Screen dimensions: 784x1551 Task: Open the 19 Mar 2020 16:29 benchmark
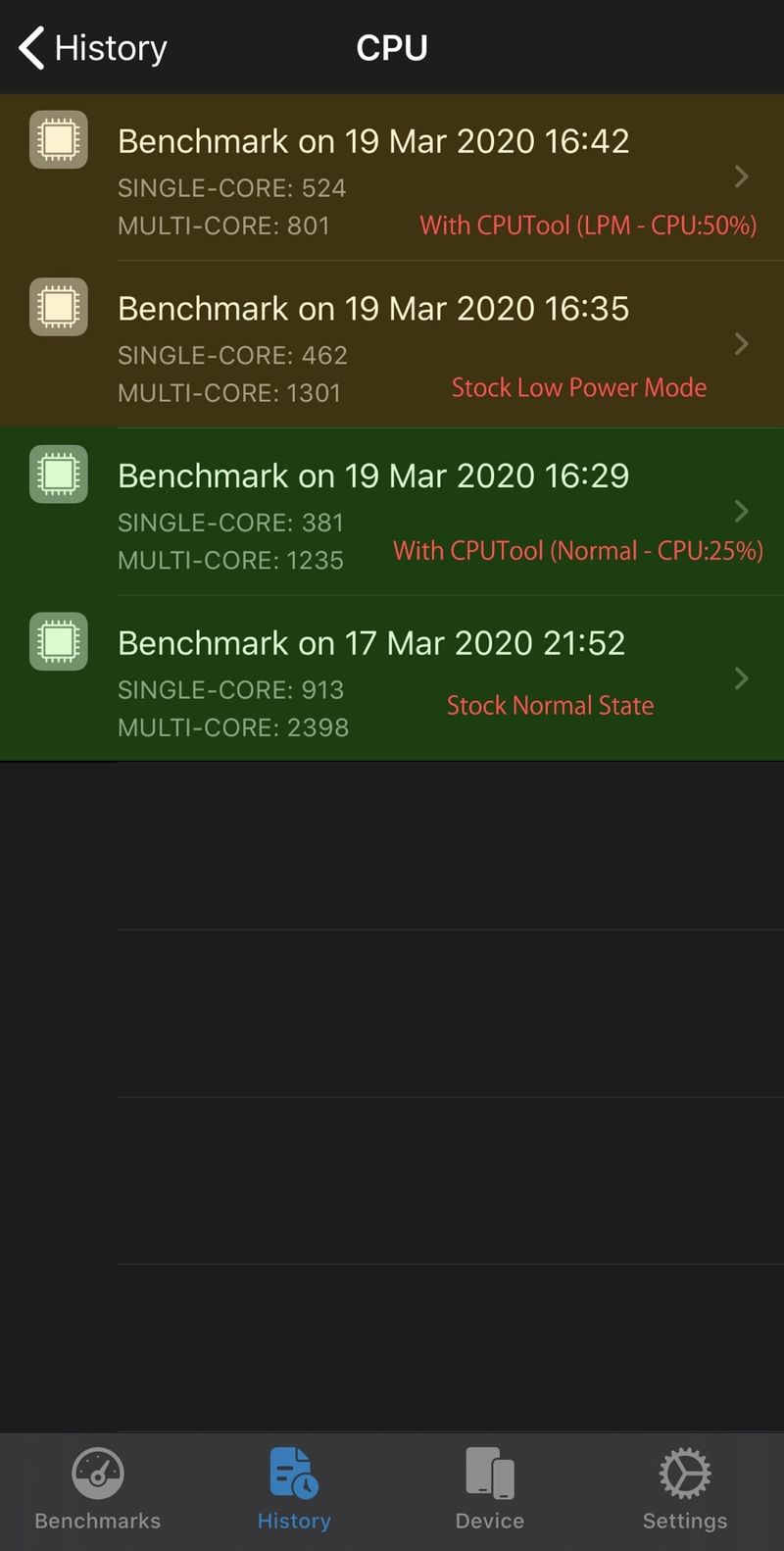pyautogui.click(x=392, y=511)
